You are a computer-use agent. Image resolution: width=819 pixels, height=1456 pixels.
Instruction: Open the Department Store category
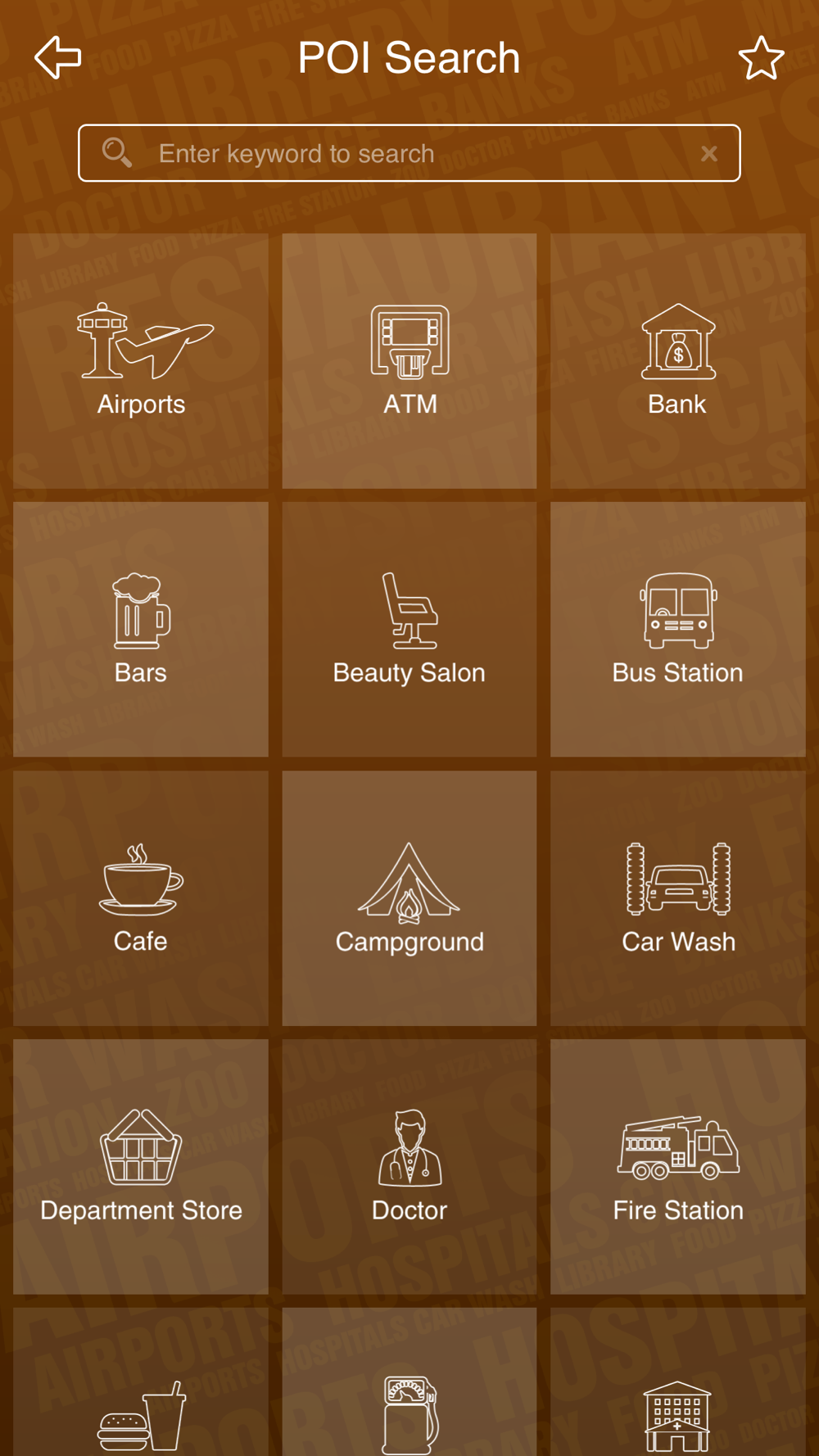(141, 1167)
